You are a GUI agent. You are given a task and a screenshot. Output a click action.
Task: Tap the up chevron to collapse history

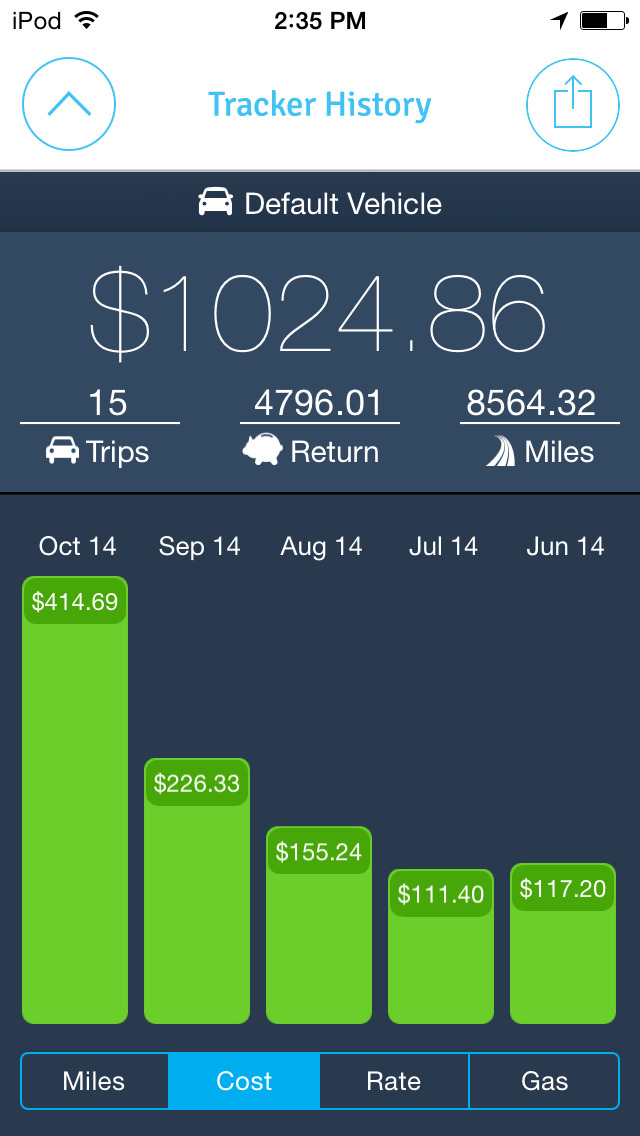[69, 104]
